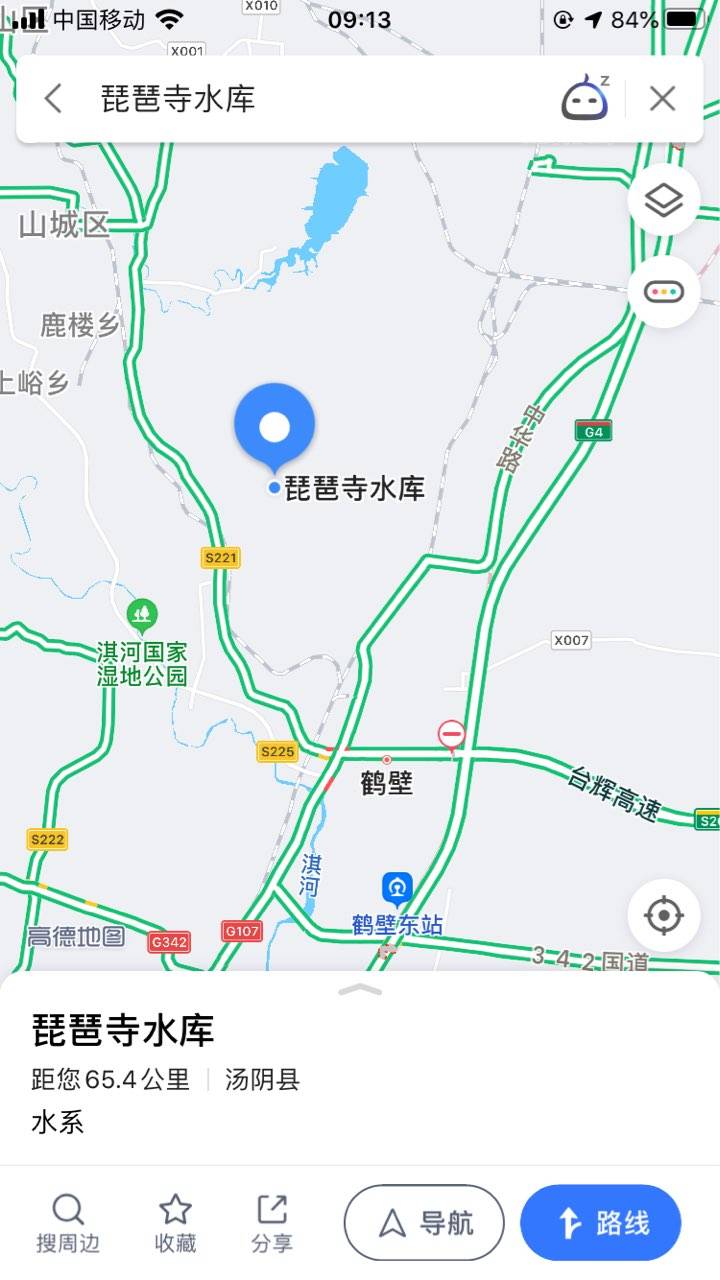
Task: Search nearby with 搜周边
Action: [68, 1223]
